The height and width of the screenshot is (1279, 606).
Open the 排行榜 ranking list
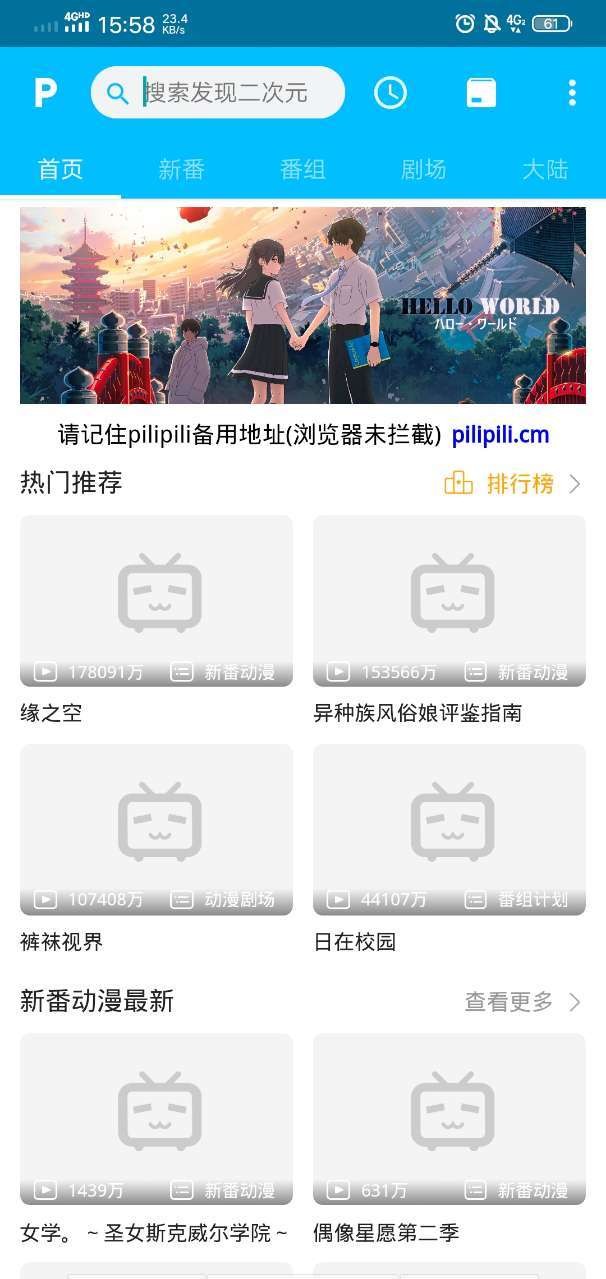pos(513,484)
